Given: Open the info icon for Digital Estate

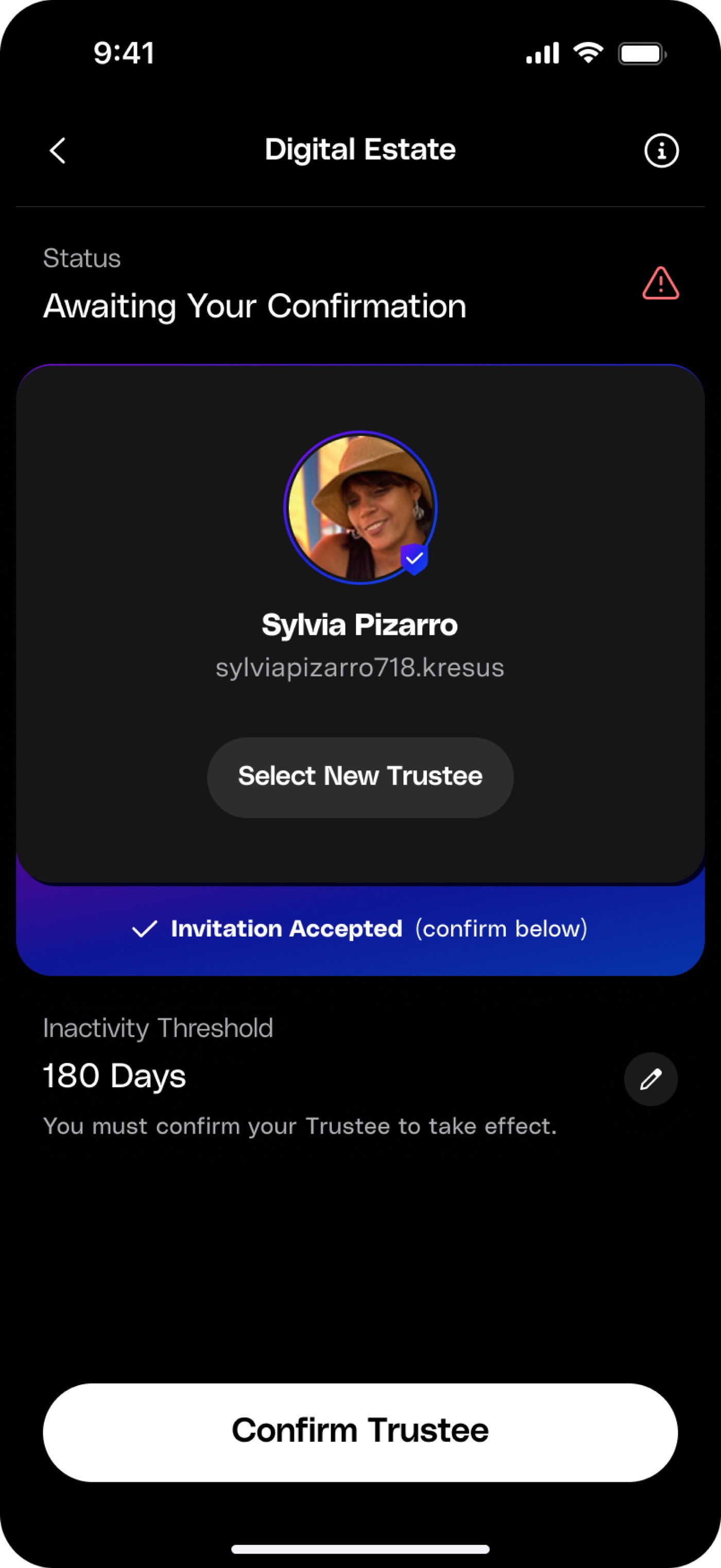Looking at the screenshot, I should click(x=661, y=150).
